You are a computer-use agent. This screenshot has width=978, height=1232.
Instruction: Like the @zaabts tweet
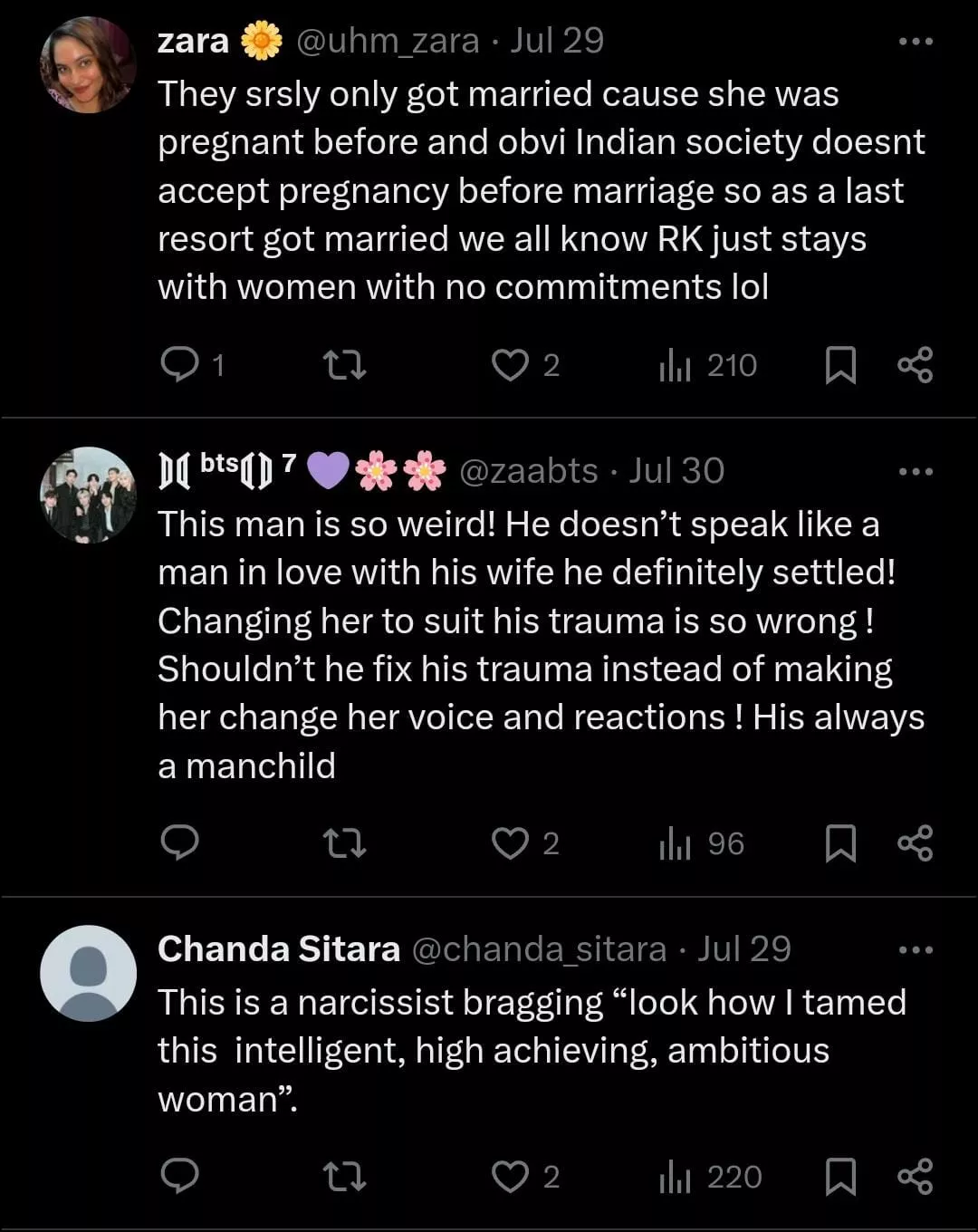(x=510, y=843)
